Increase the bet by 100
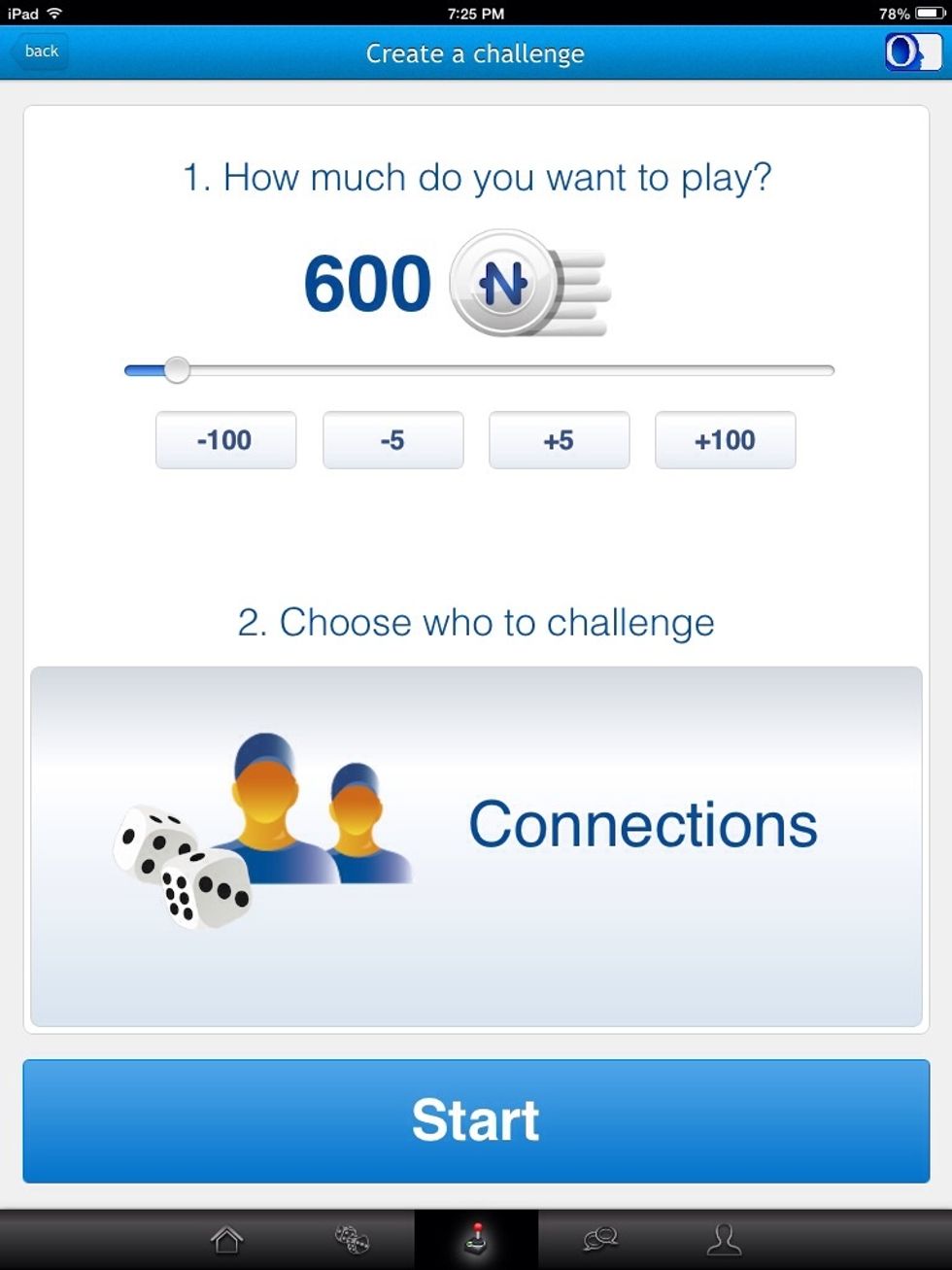Viewport: 952px width, 1270px height. click(x=726, y=439)
